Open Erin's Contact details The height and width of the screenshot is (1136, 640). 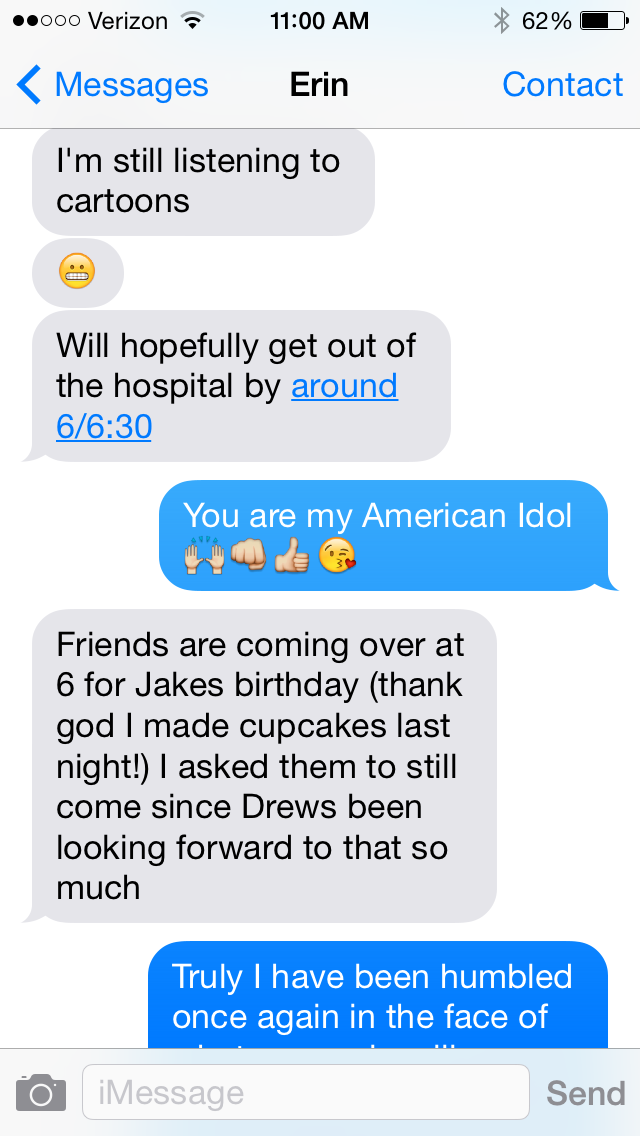tap(562, 85)
